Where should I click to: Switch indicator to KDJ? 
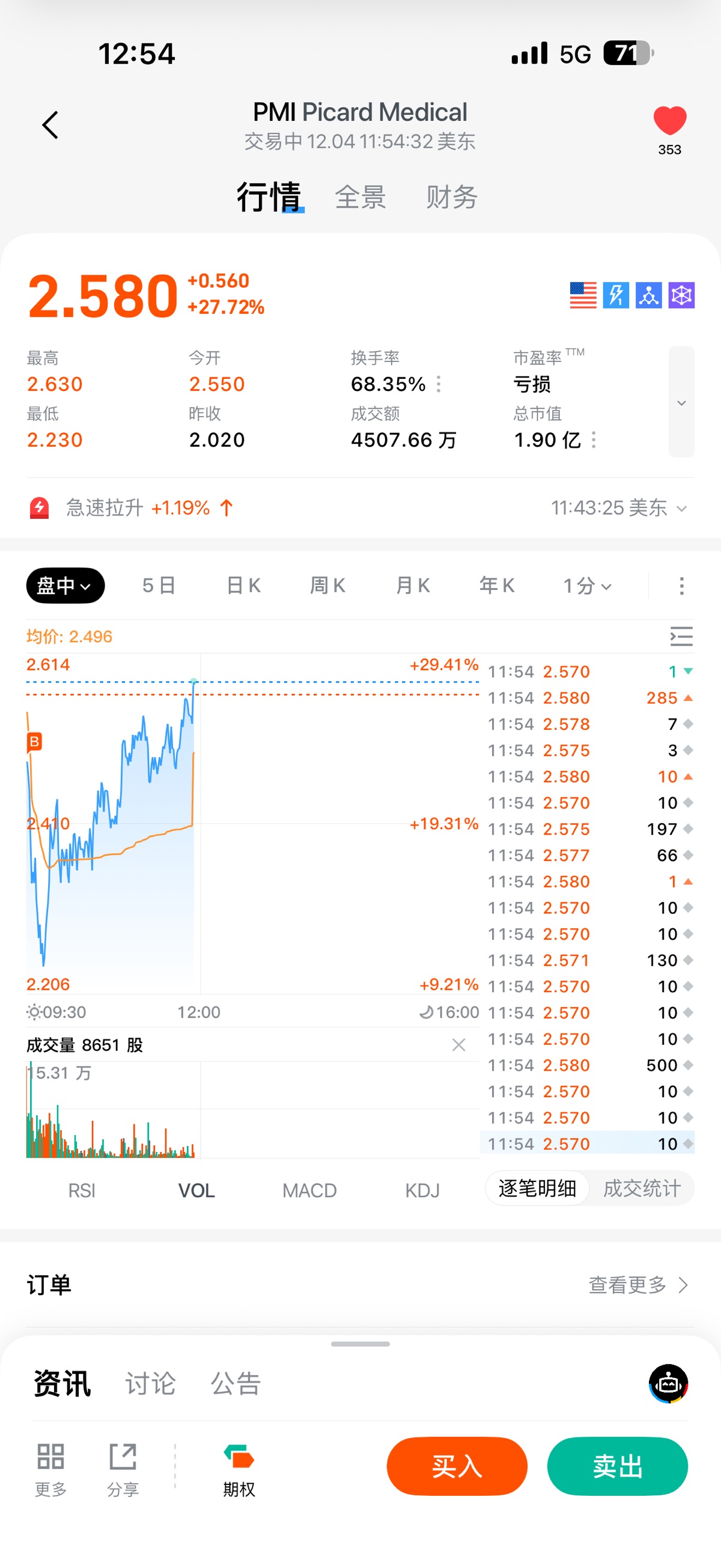click(422, 1190)
